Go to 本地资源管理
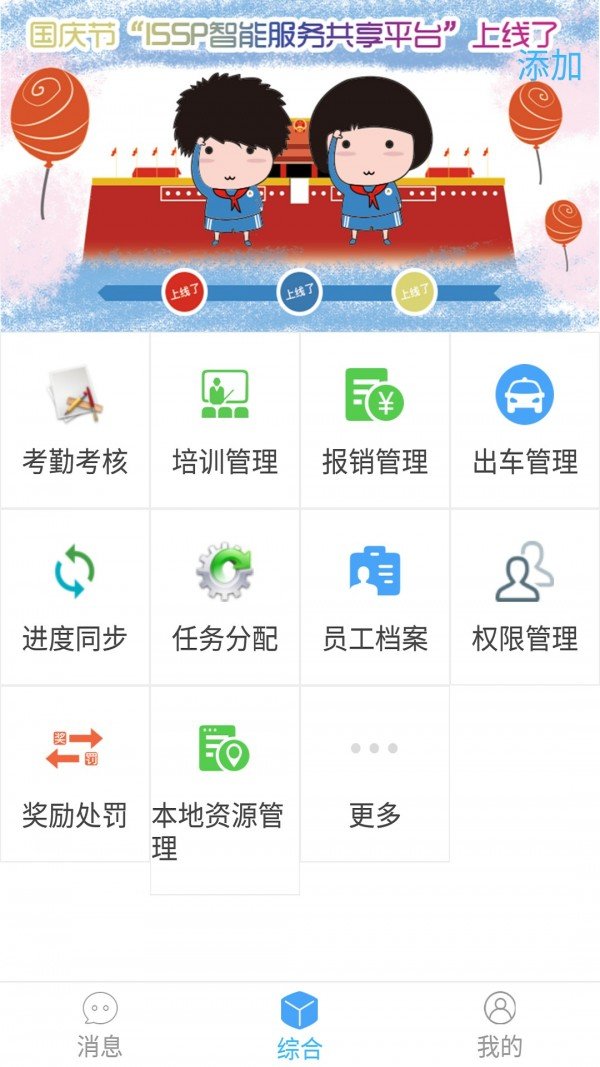The image size is (600, 1067). [x=225, y=790]
